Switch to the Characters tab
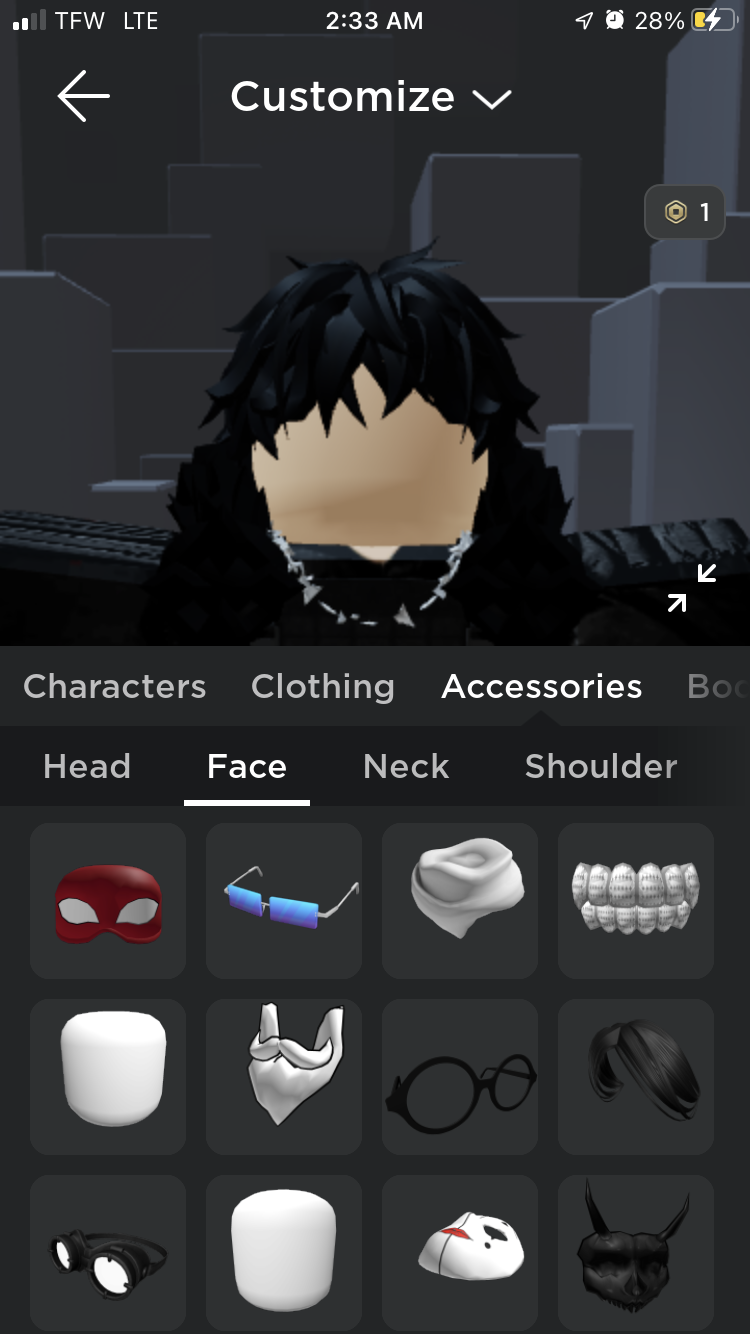750x1334 pixels. pos(114,686)
